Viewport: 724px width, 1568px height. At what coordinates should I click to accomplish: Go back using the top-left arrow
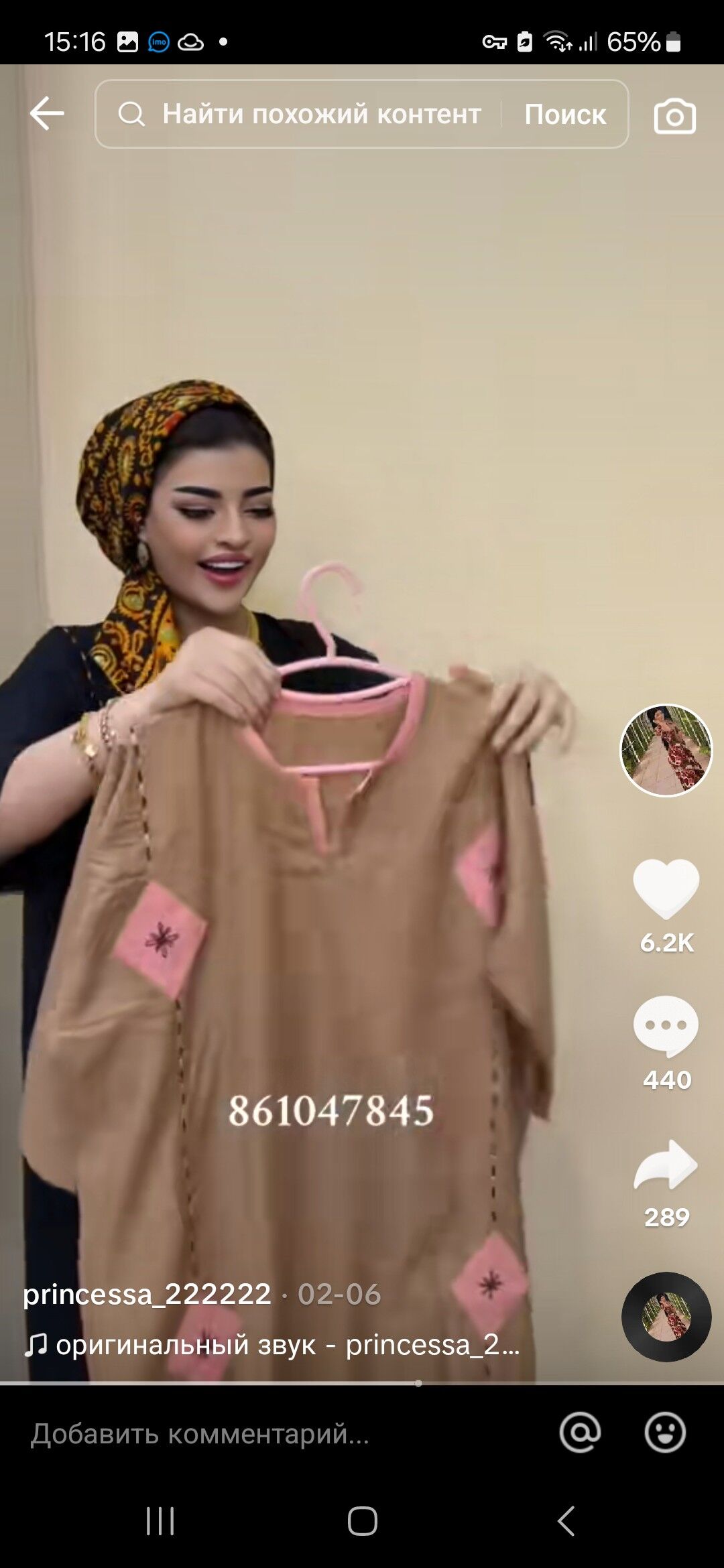click(47, 113)
